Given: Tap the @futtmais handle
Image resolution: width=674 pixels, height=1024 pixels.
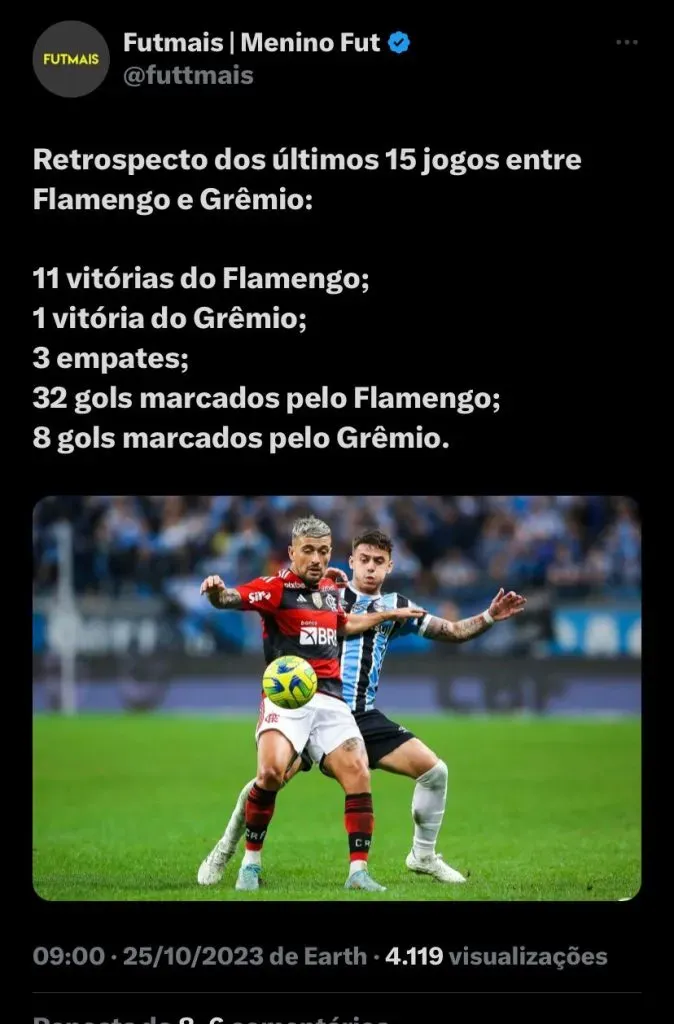Looking at the screenshot, I should pos(188,75).
